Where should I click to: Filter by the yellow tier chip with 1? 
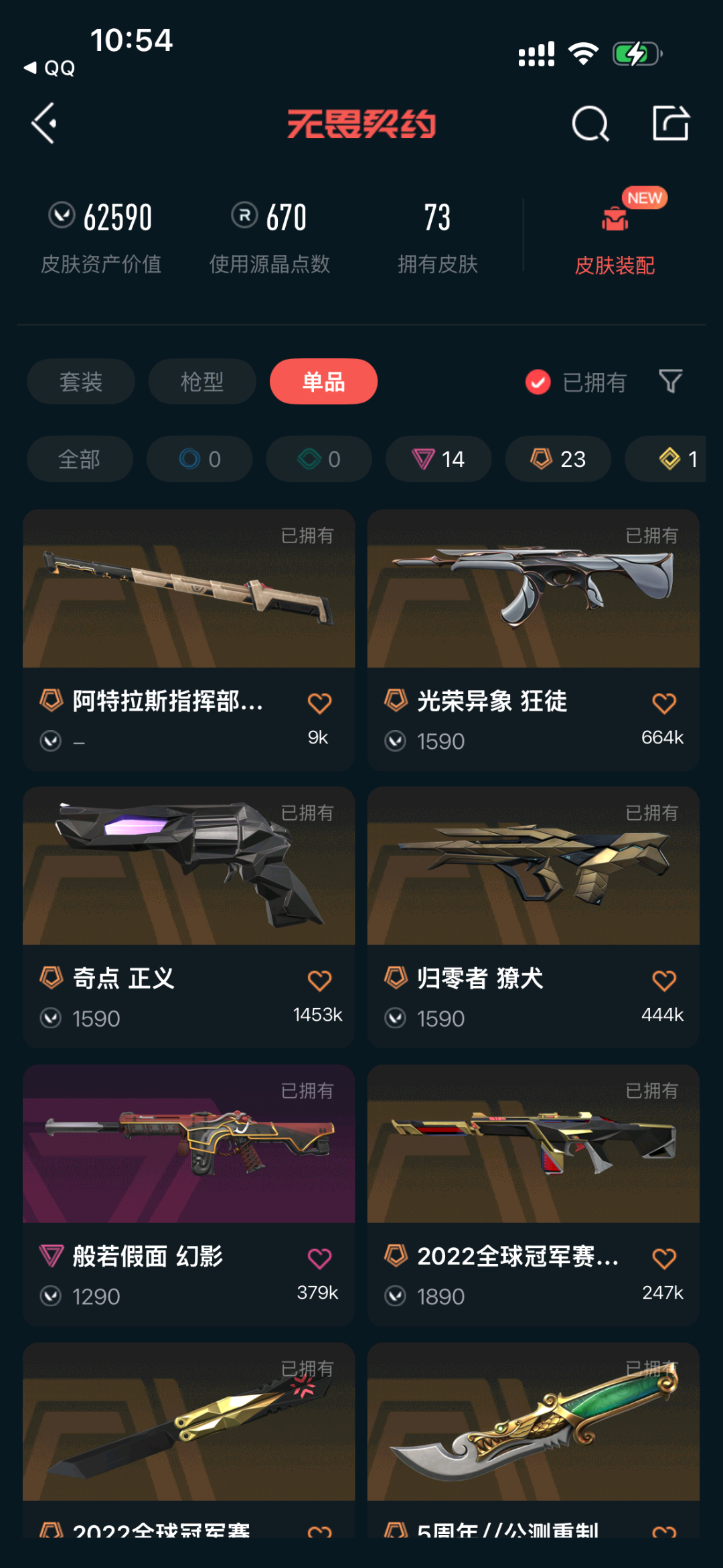click(676, 459)
